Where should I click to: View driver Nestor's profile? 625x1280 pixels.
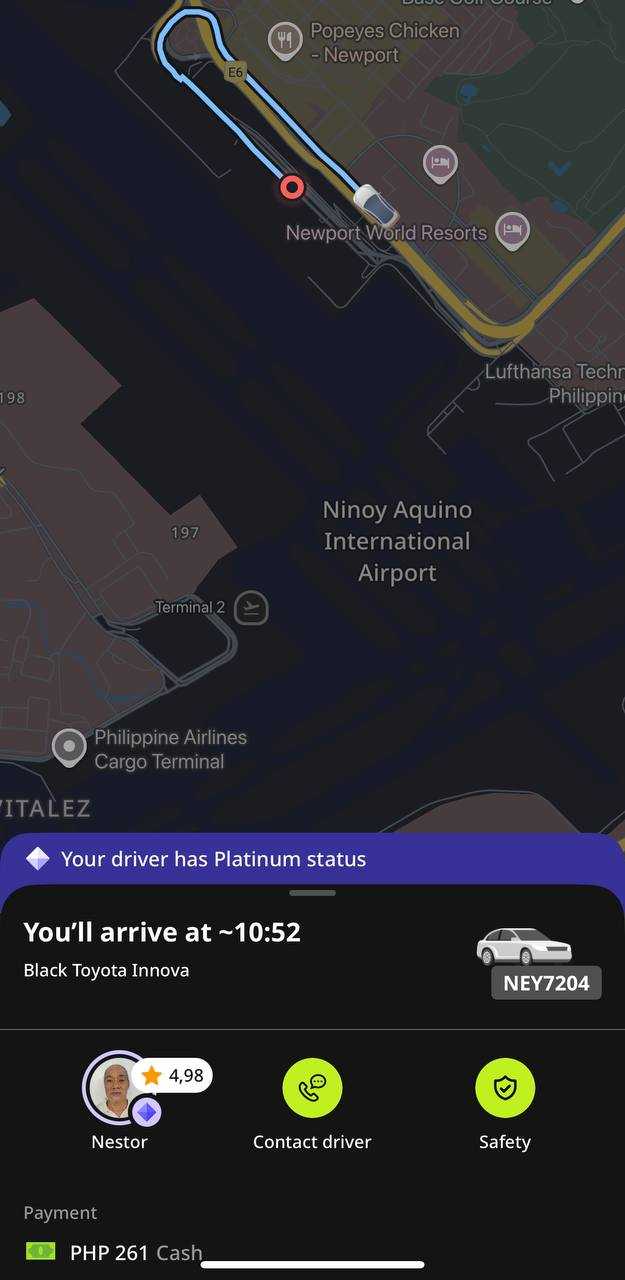coord(118,1089)
